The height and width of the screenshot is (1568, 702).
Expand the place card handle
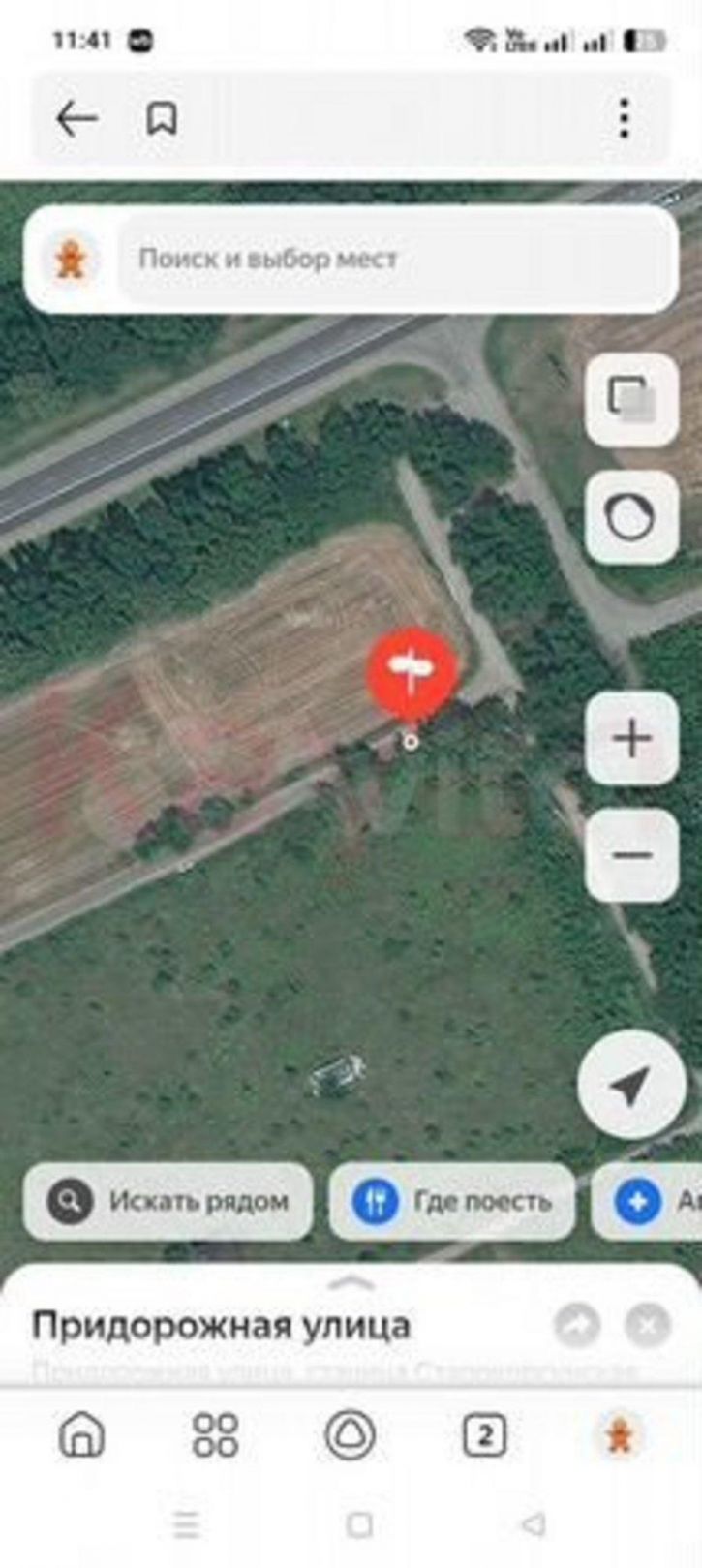click(x=351, y=1283)
